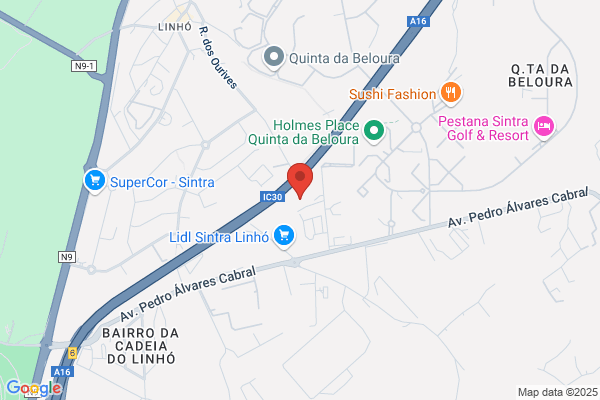Select Holmes Place Quinta da Beloura marker
This screenshot has width=600, height=400.
coord(374,131)
